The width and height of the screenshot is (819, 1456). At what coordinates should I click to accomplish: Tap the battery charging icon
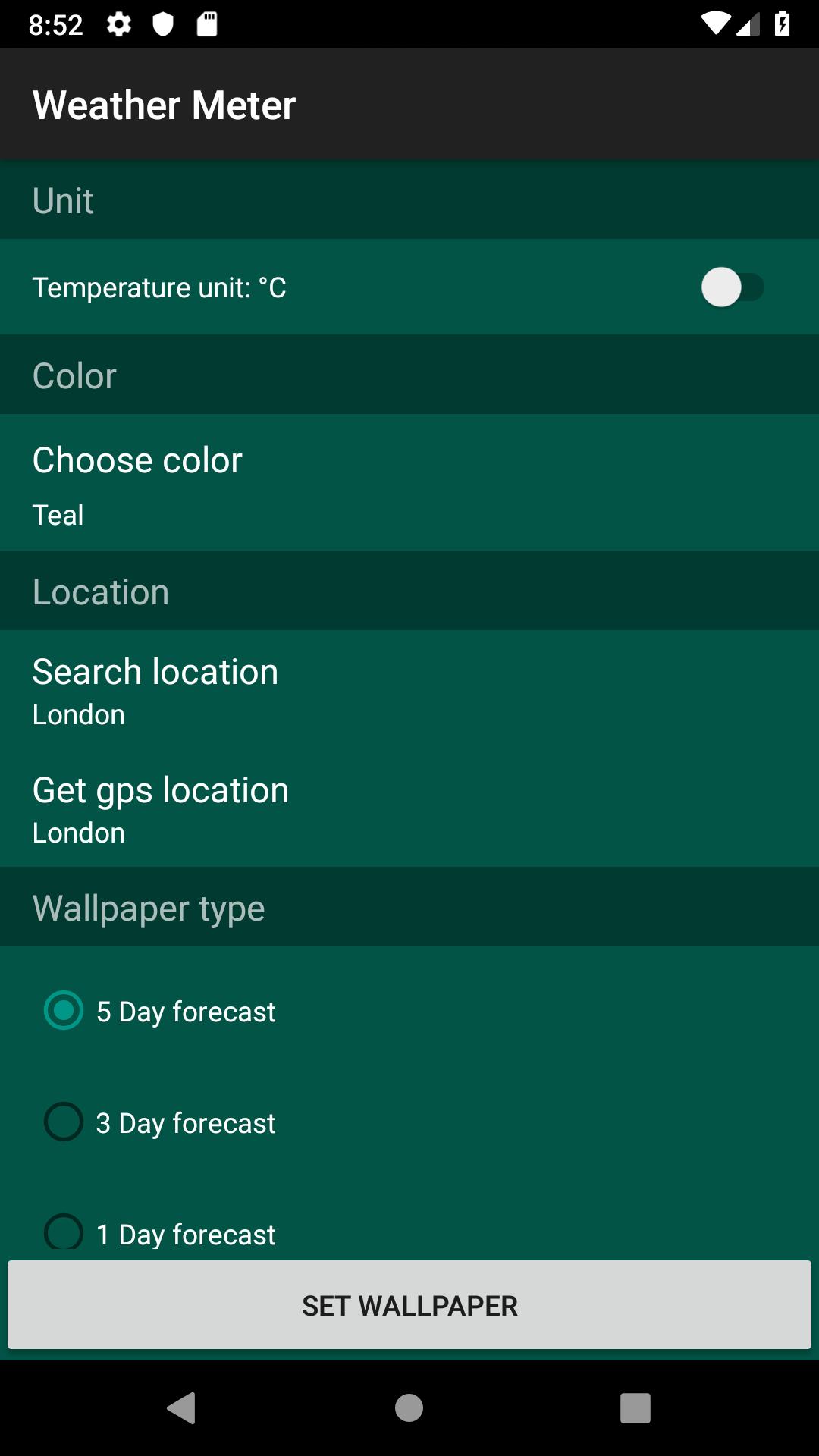pyautogui.click(x=783, y=23)
